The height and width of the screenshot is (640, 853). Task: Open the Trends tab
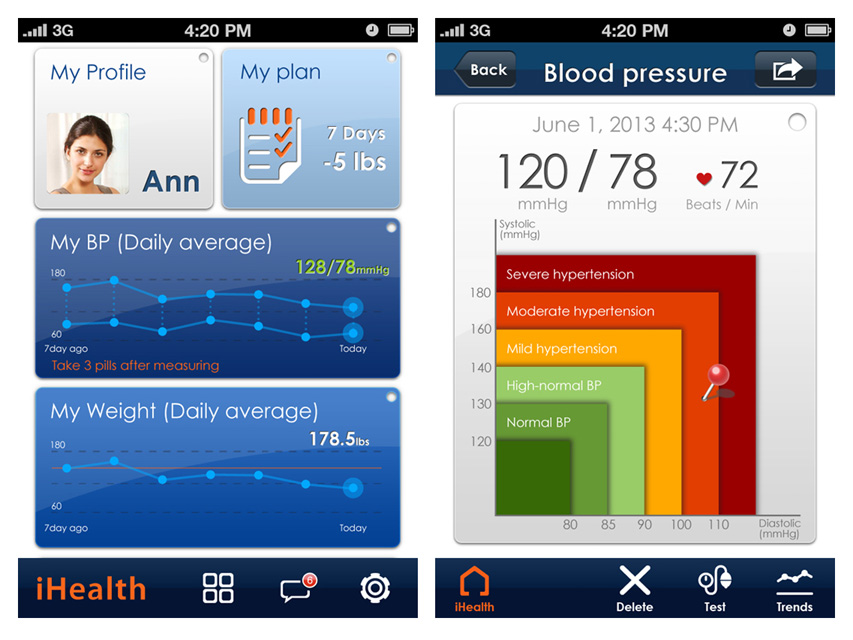pos(794,588)
